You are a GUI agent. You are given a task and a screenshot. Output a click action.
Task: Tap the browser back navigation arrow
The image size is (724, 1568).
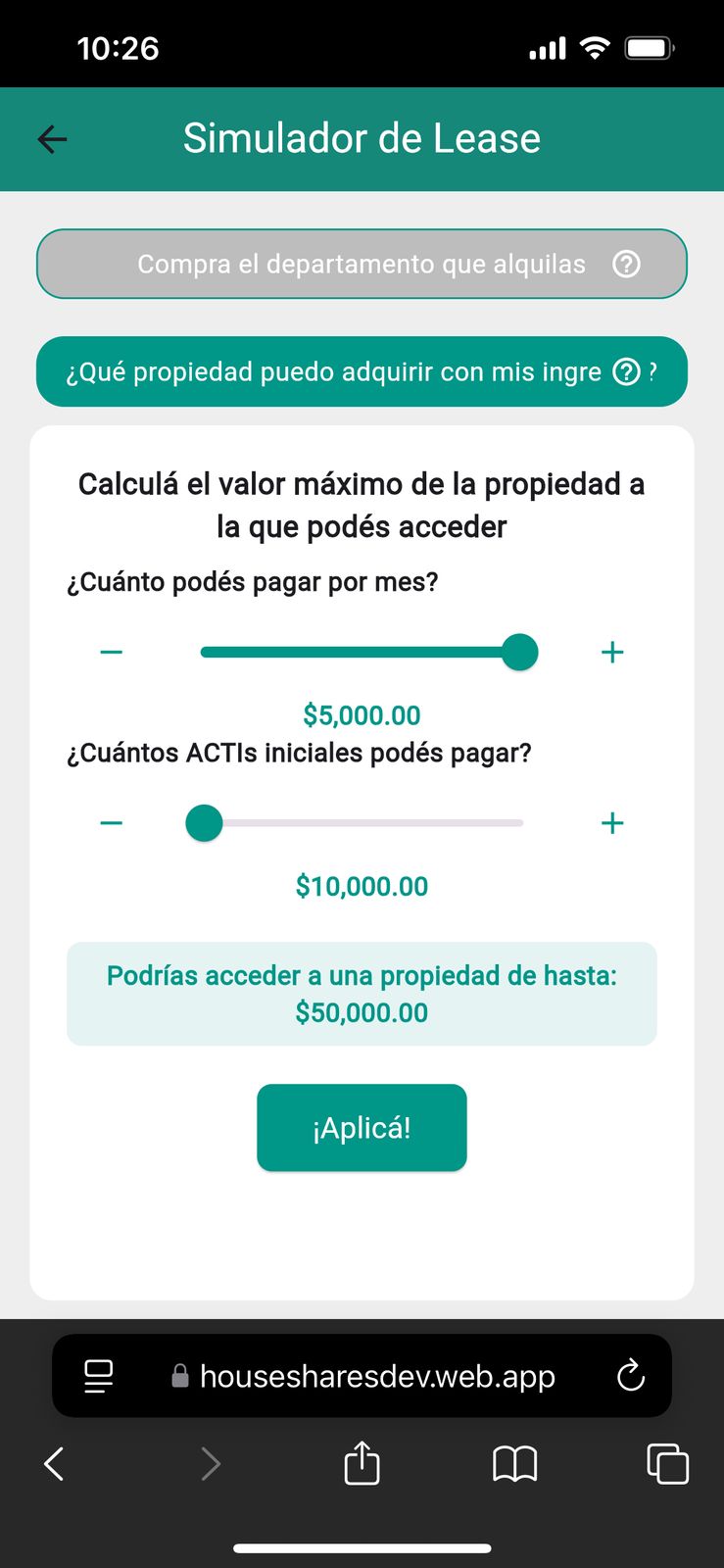tap(54, 1463)
